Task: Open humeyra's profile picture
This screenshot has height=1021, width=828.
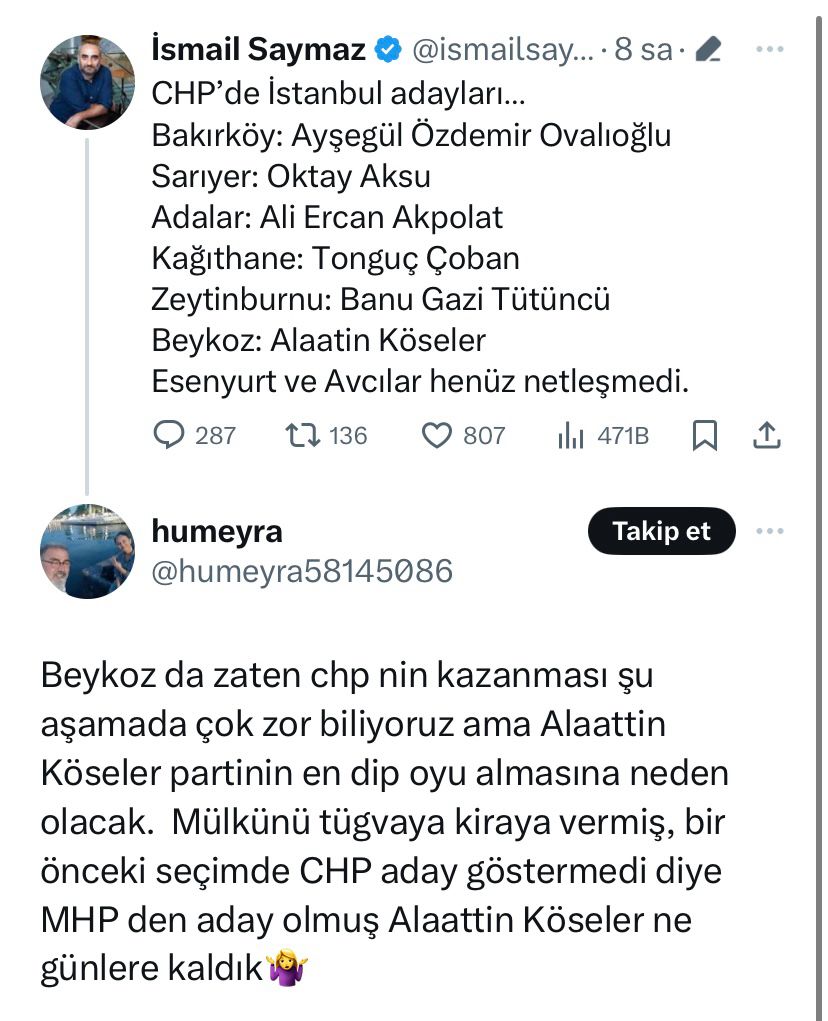Action: tap(87, 551)
